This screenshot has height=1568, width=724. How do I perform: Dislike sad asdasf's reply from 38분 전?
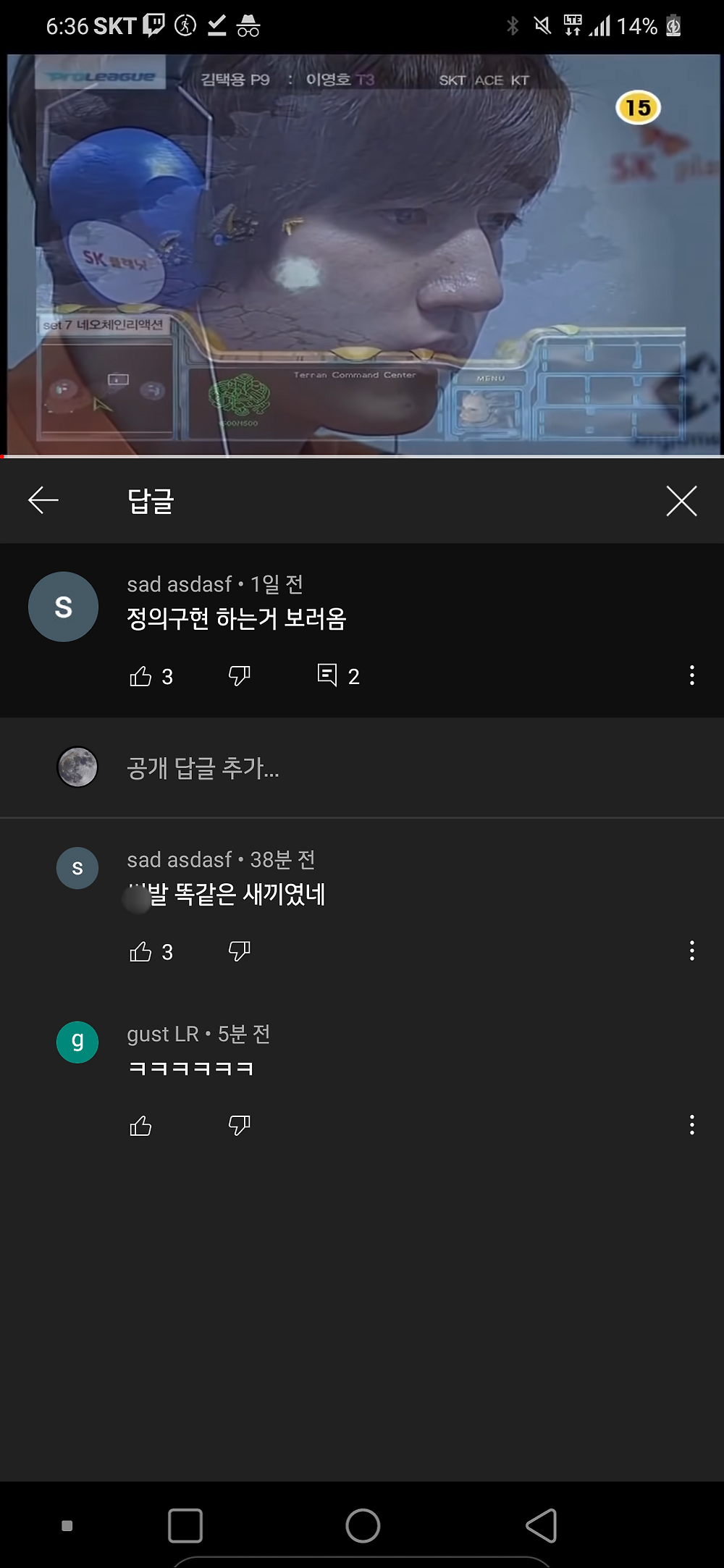point(239,951)
